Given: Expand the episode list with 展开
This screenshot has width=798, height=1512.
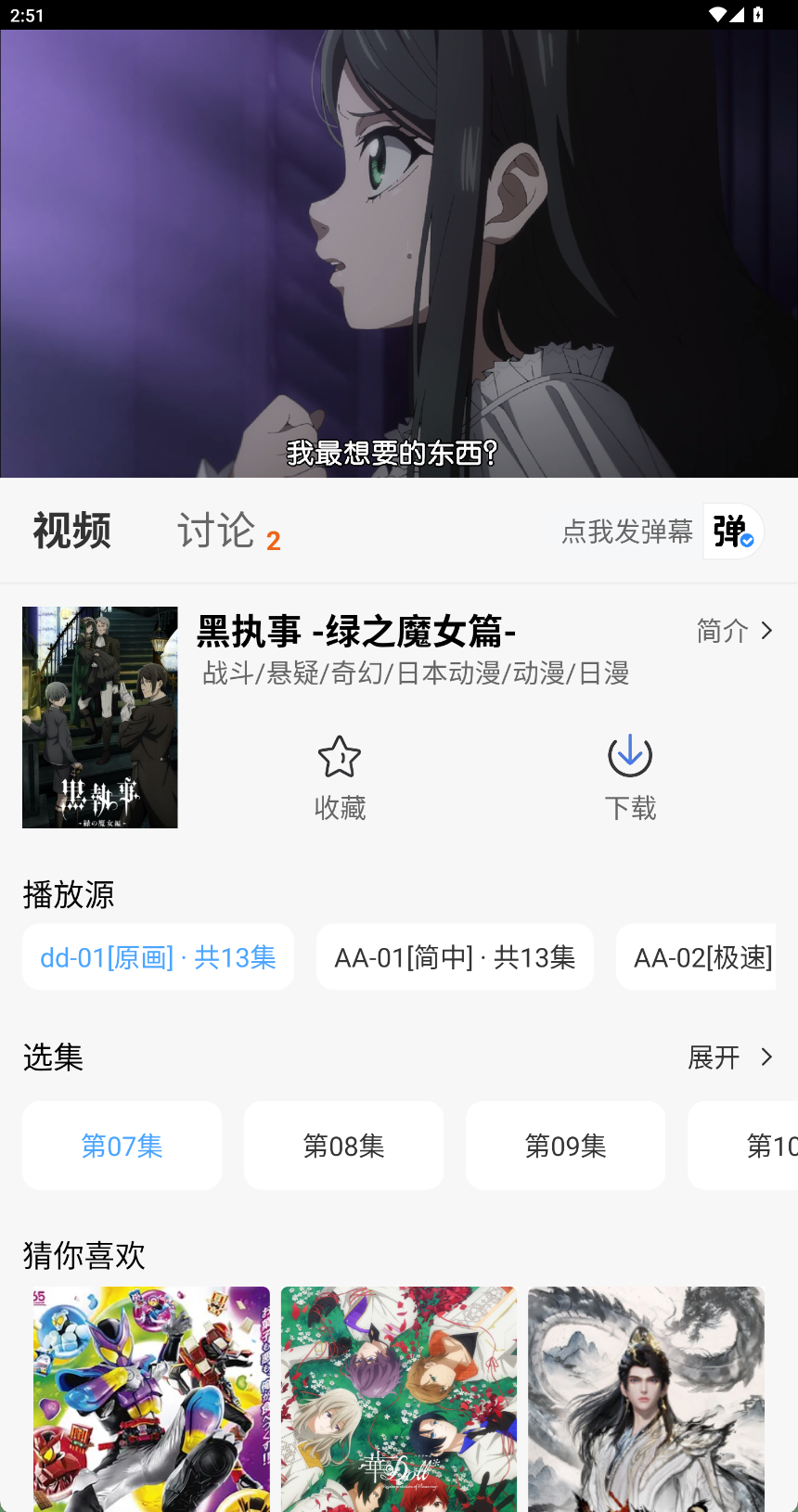Looking at the screenshot, I should (x=730, y=1057).
